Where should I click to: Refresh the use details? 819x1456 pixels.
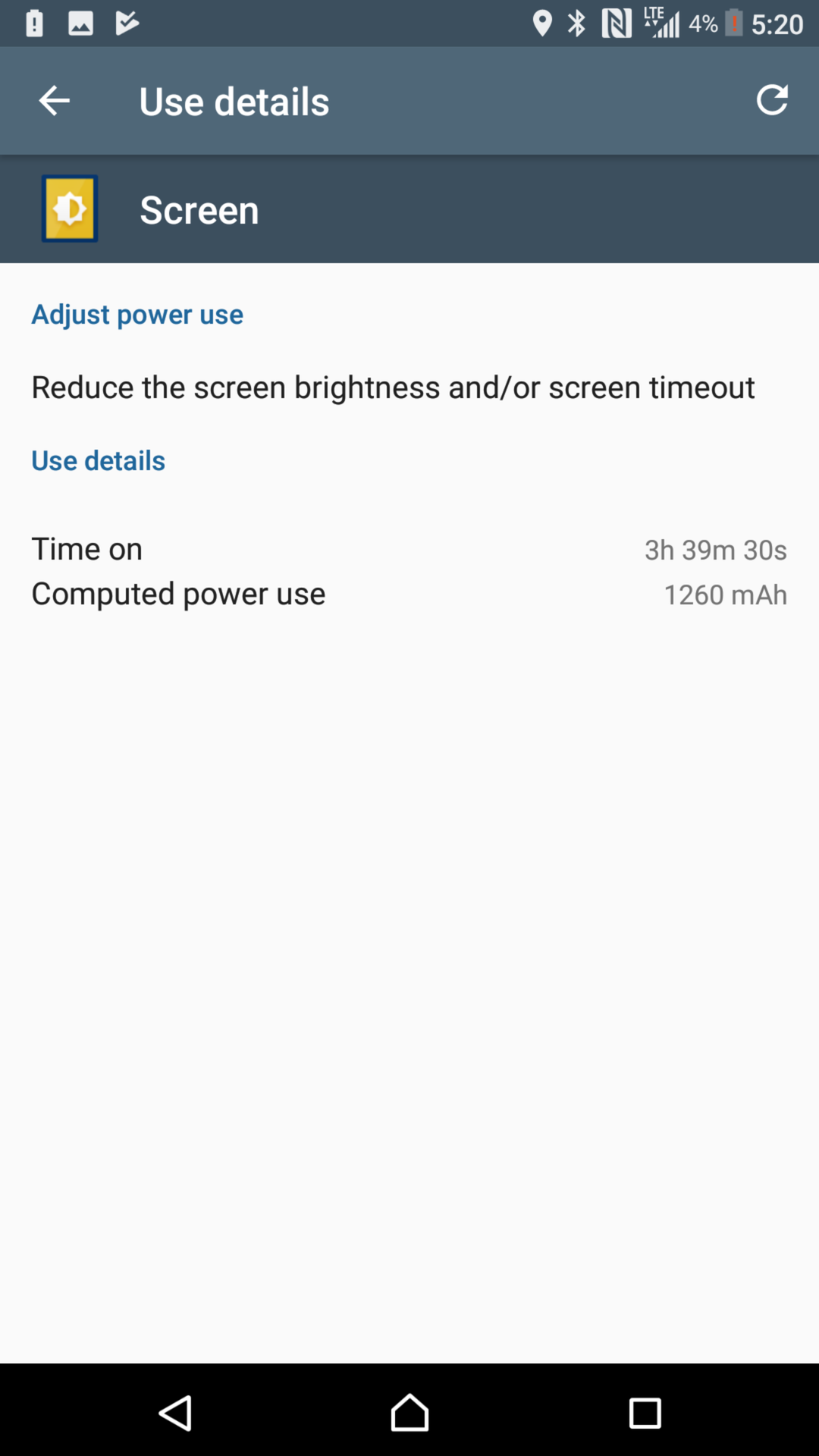(771, 100)
